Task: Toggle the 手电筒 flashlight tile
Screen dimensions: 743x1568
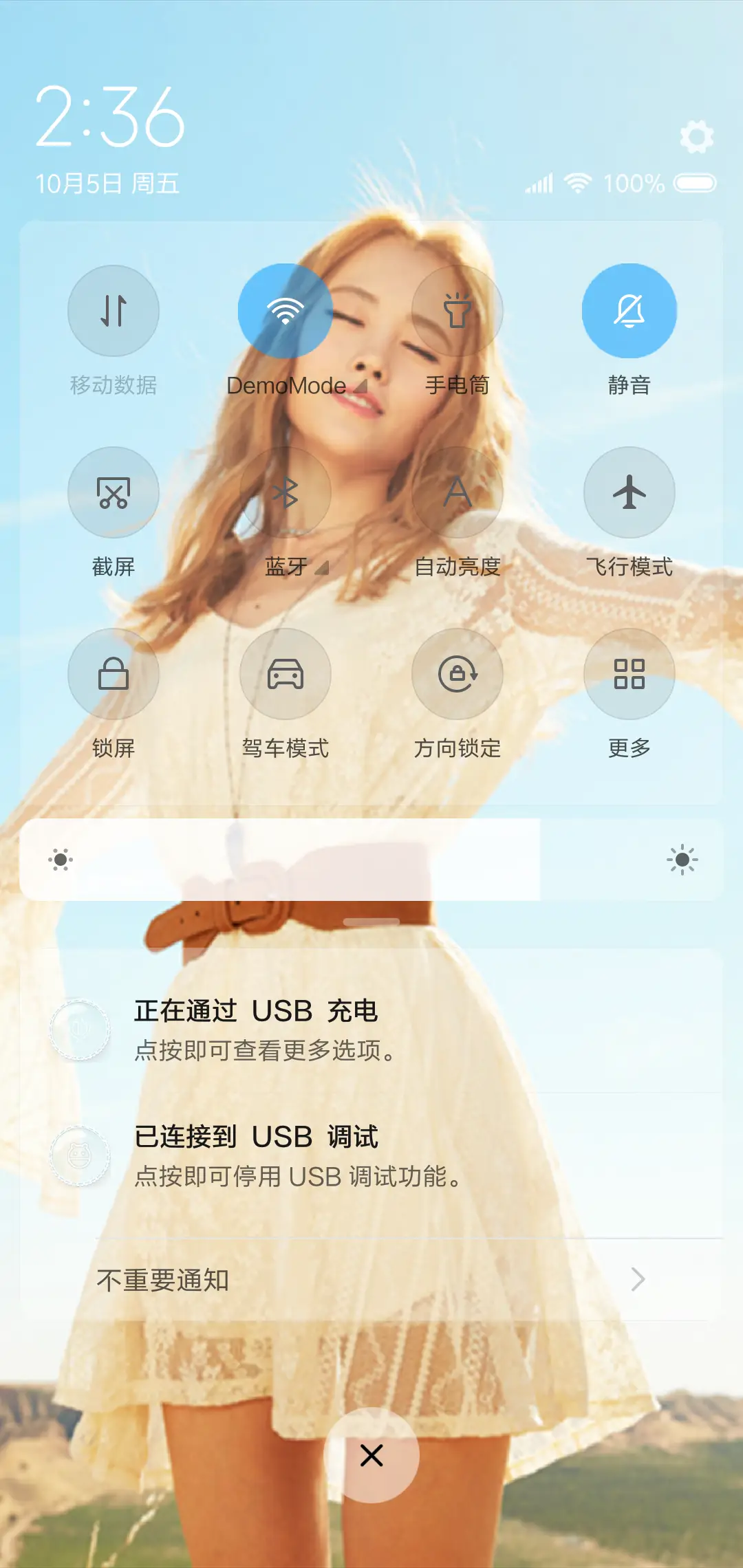Action: (x=457, y=311)
